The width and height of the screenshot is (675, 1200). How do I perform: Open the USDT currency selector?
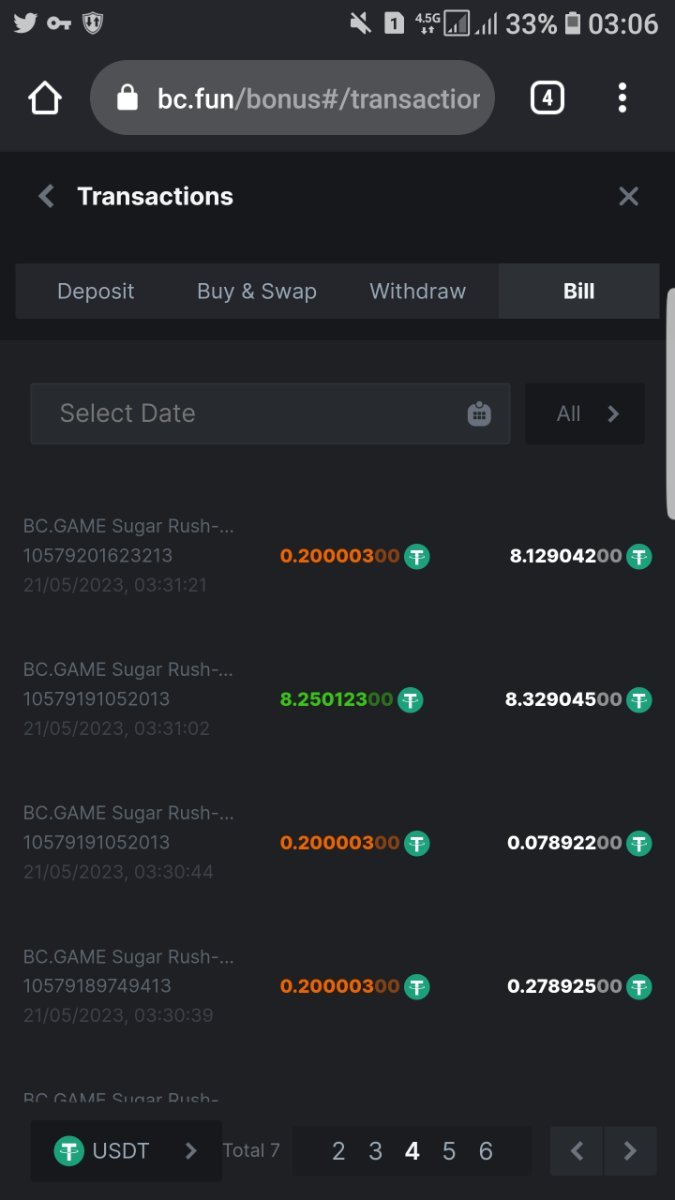click(126, 1151)
